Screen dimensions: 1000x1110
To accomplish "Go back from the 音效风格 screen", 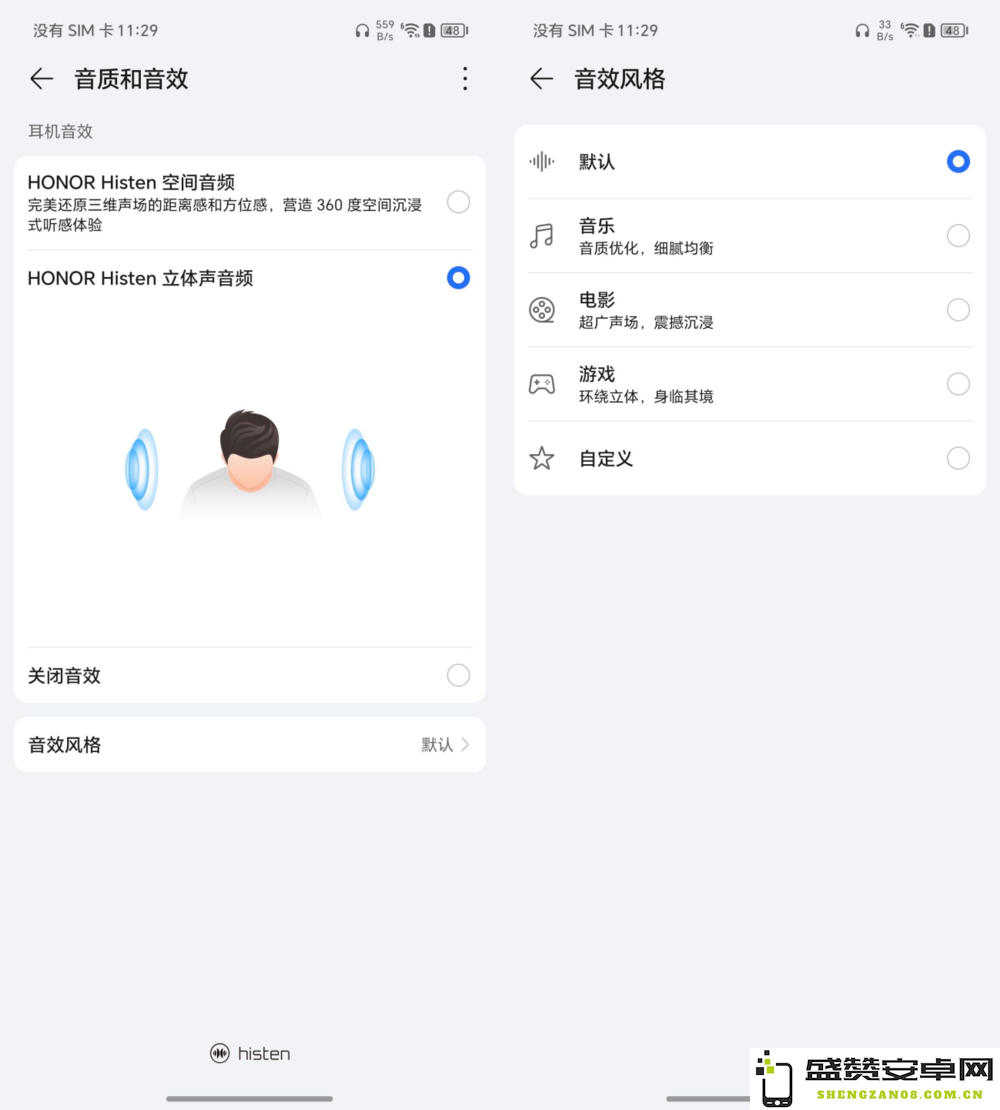I will coord(541,79).
